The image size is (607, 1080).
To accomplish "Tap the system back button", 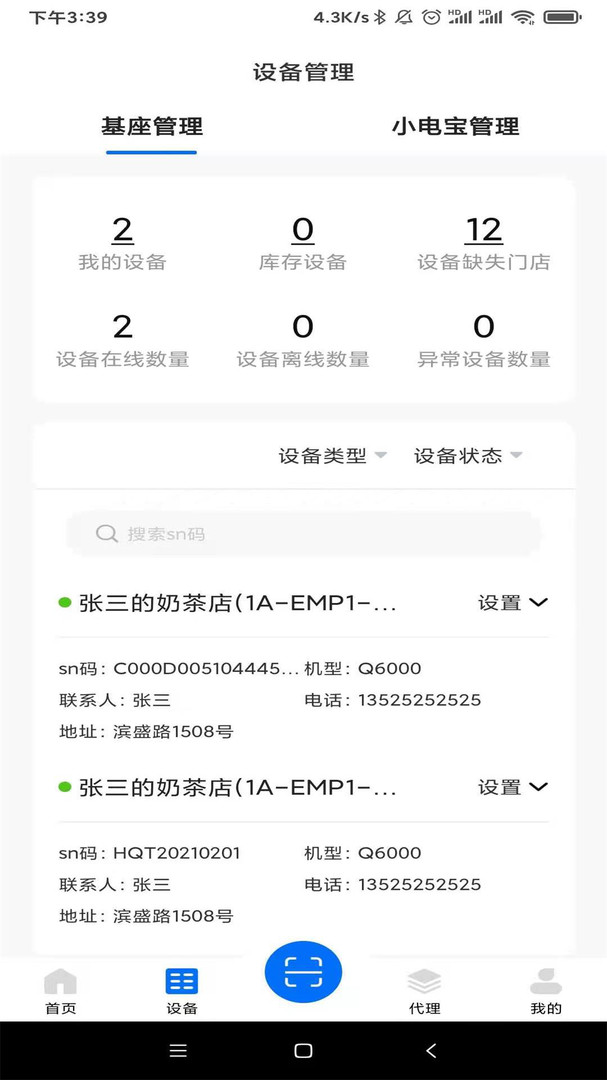I will 431,1051.
